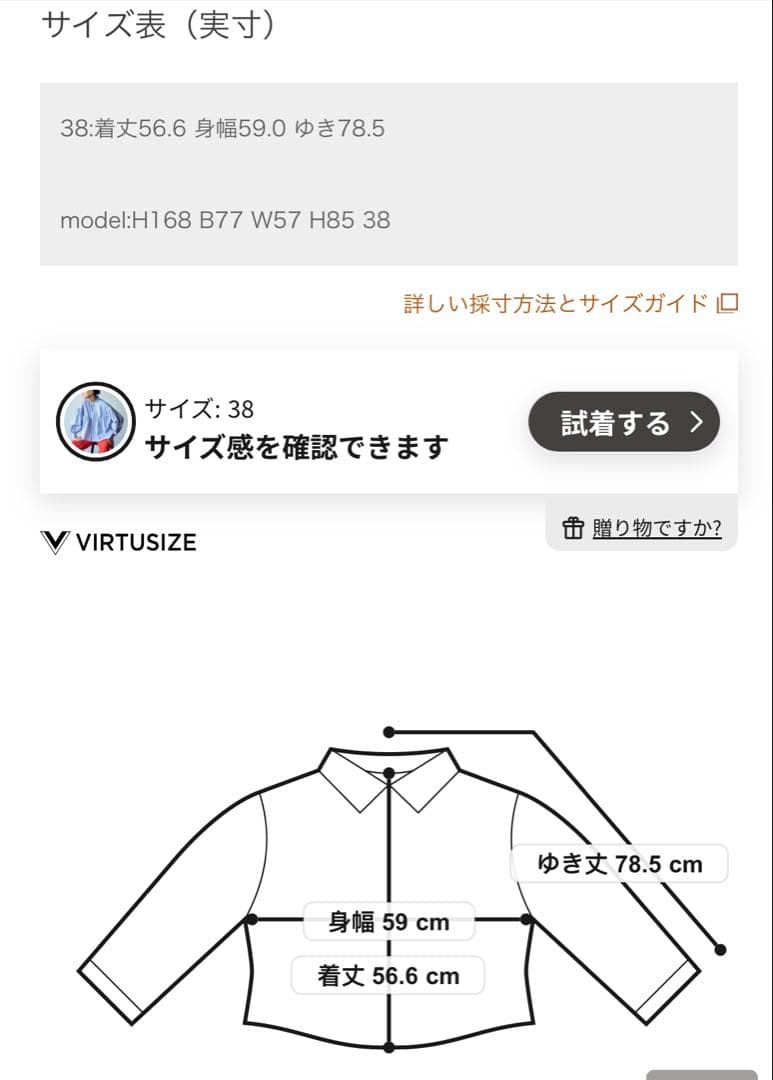
Task: Click the 身幅 59 cm measurement label
Action: tap(387, 922)
